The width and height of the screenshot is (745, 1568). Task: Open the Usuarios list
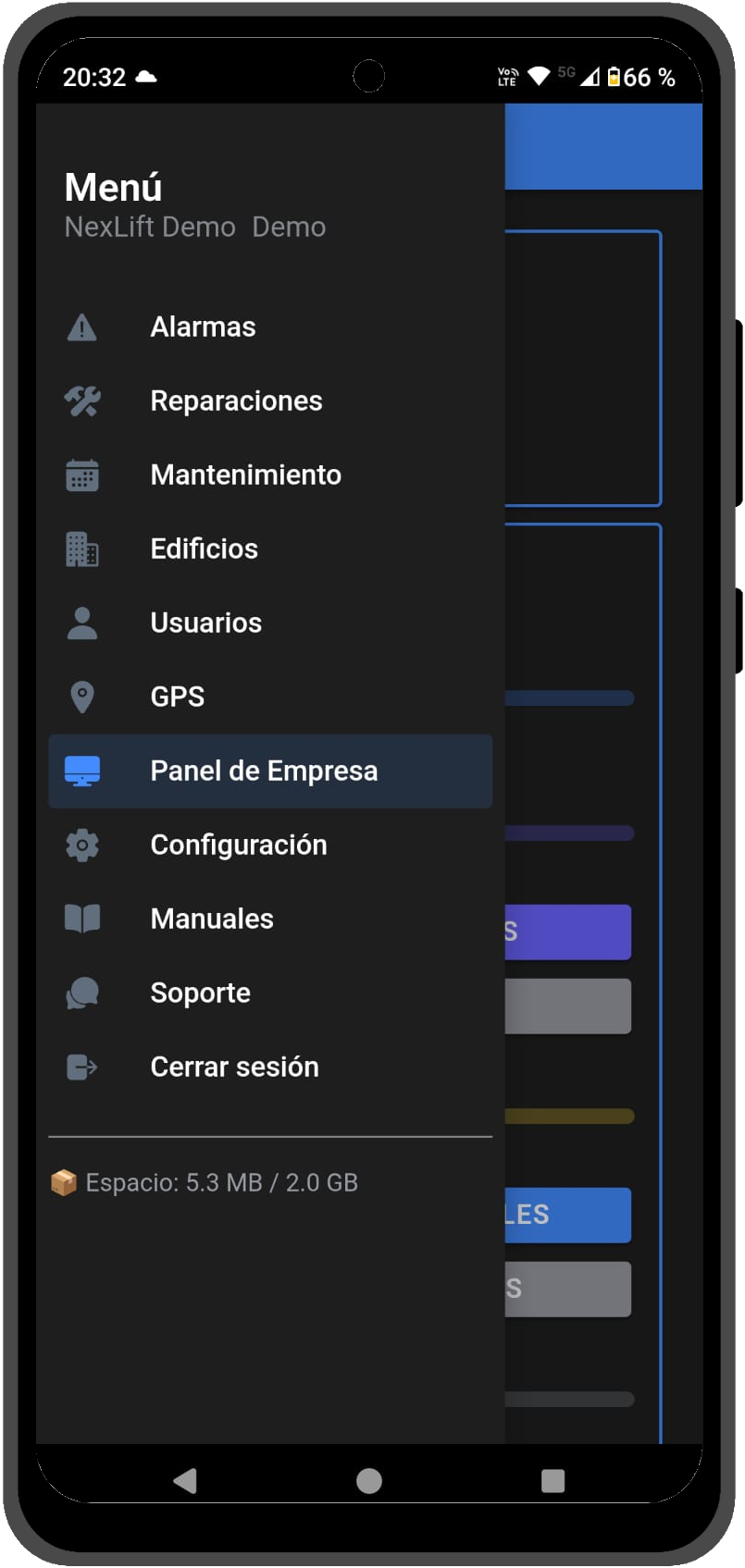[270, 623]
